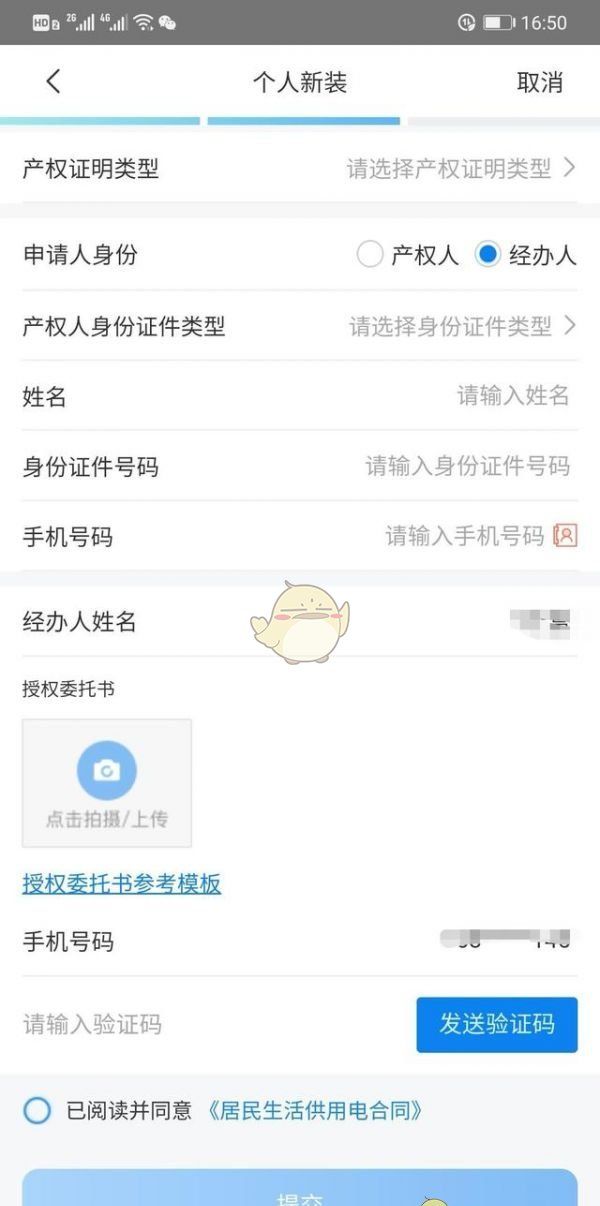Open the 《居民生活供用电合同》 link
This screenshot has width=600, height=1206.
(315, 1110)
